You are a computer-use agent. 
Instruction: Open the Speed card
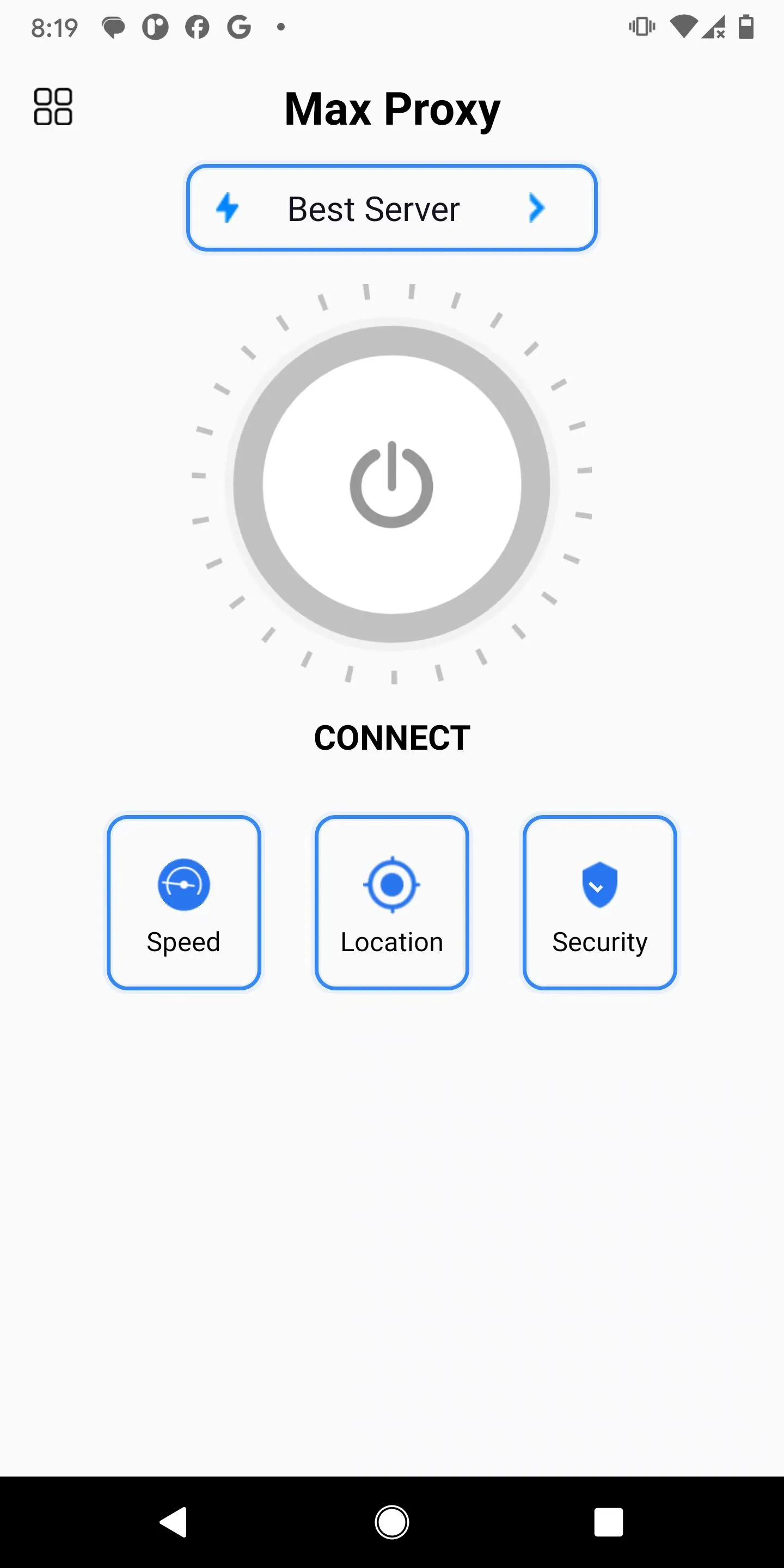pos(184,902)
